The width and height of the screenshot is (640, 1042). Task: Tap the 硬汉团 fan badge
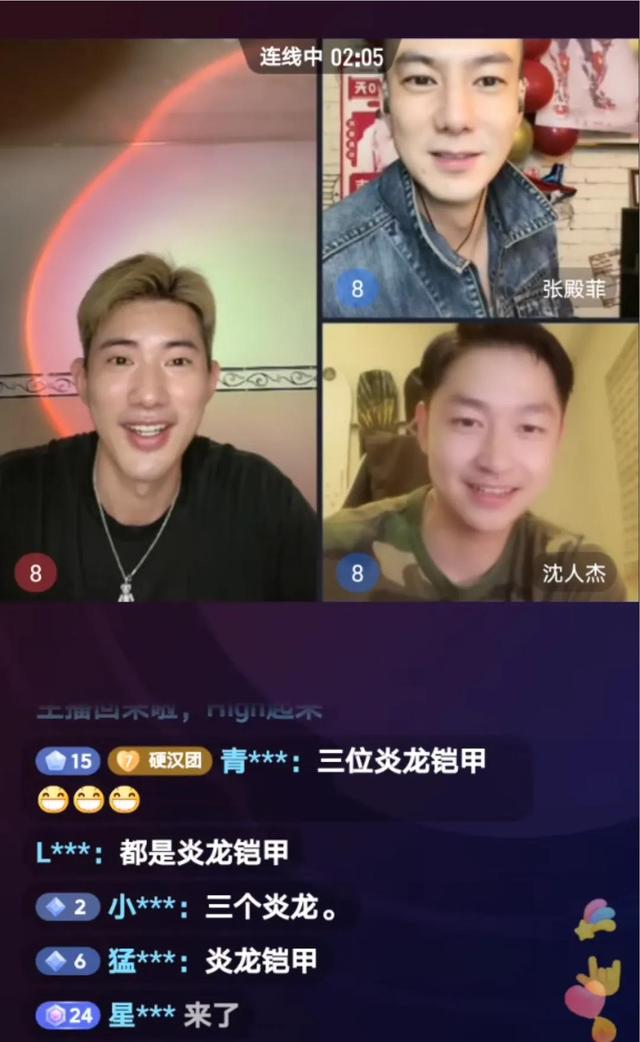coord(159,761)
